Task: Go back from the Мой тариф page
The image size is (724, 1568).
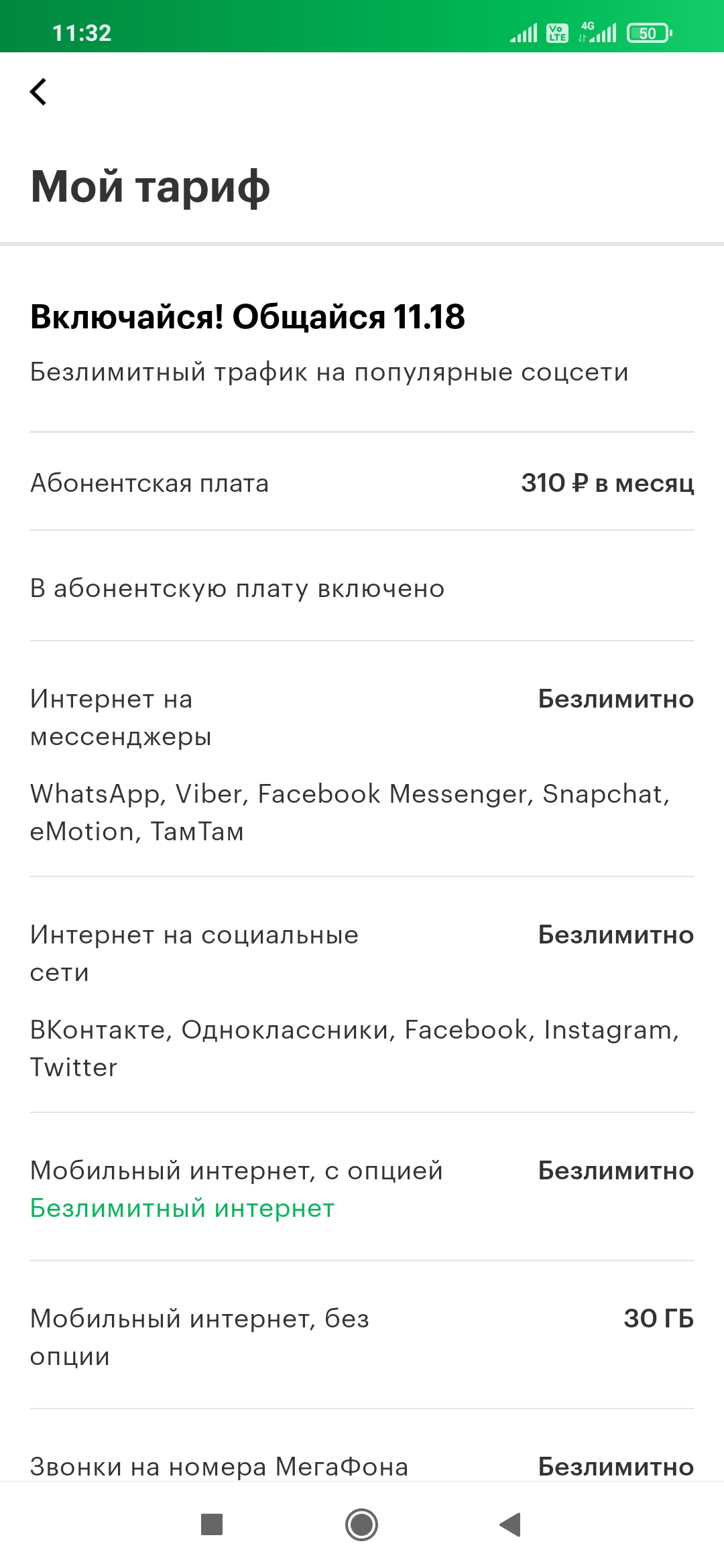Action: [x=38, y=92]
